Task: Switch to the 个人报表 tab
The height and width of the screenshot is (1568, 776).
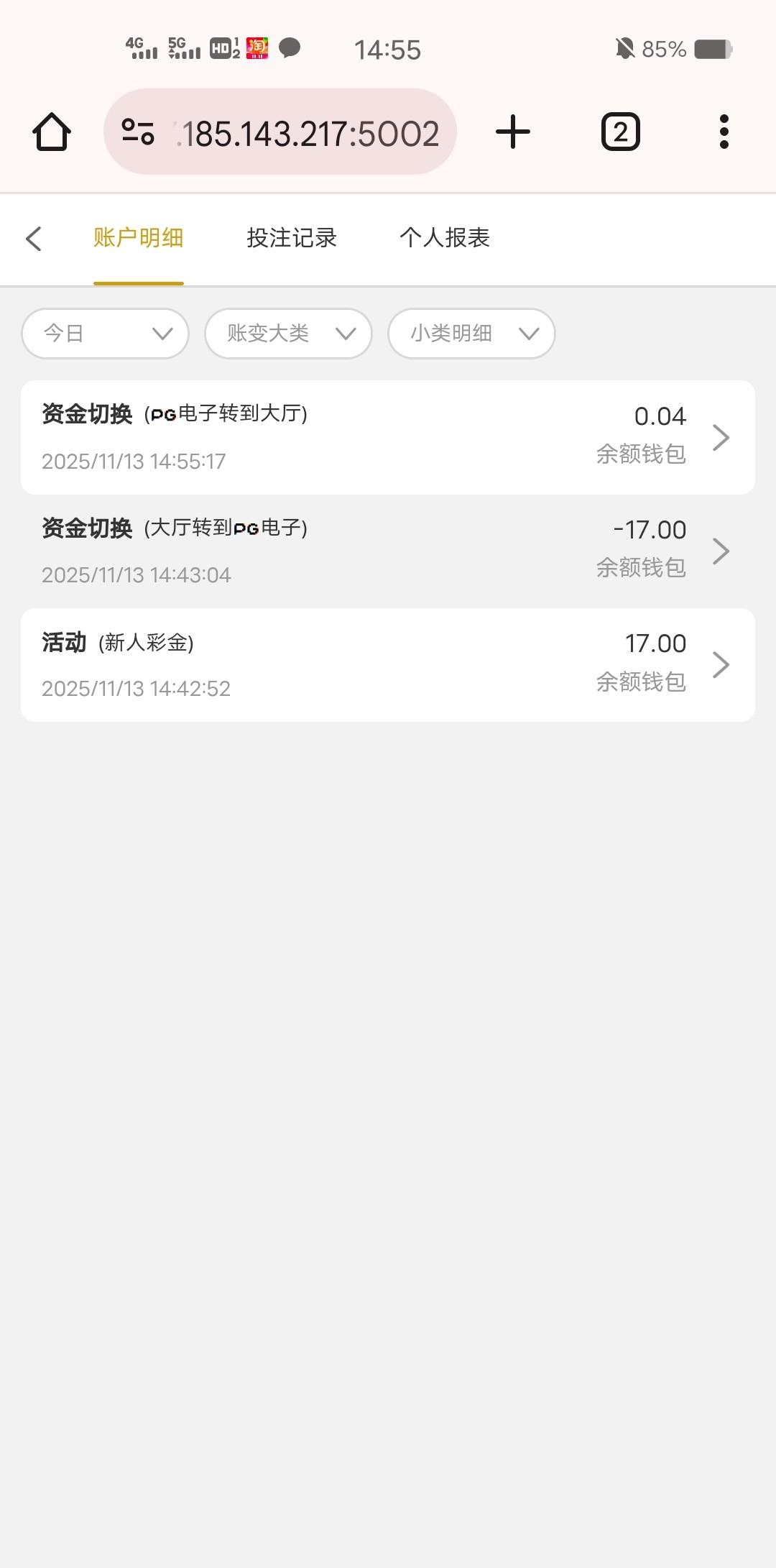Action: click(445, 238)
